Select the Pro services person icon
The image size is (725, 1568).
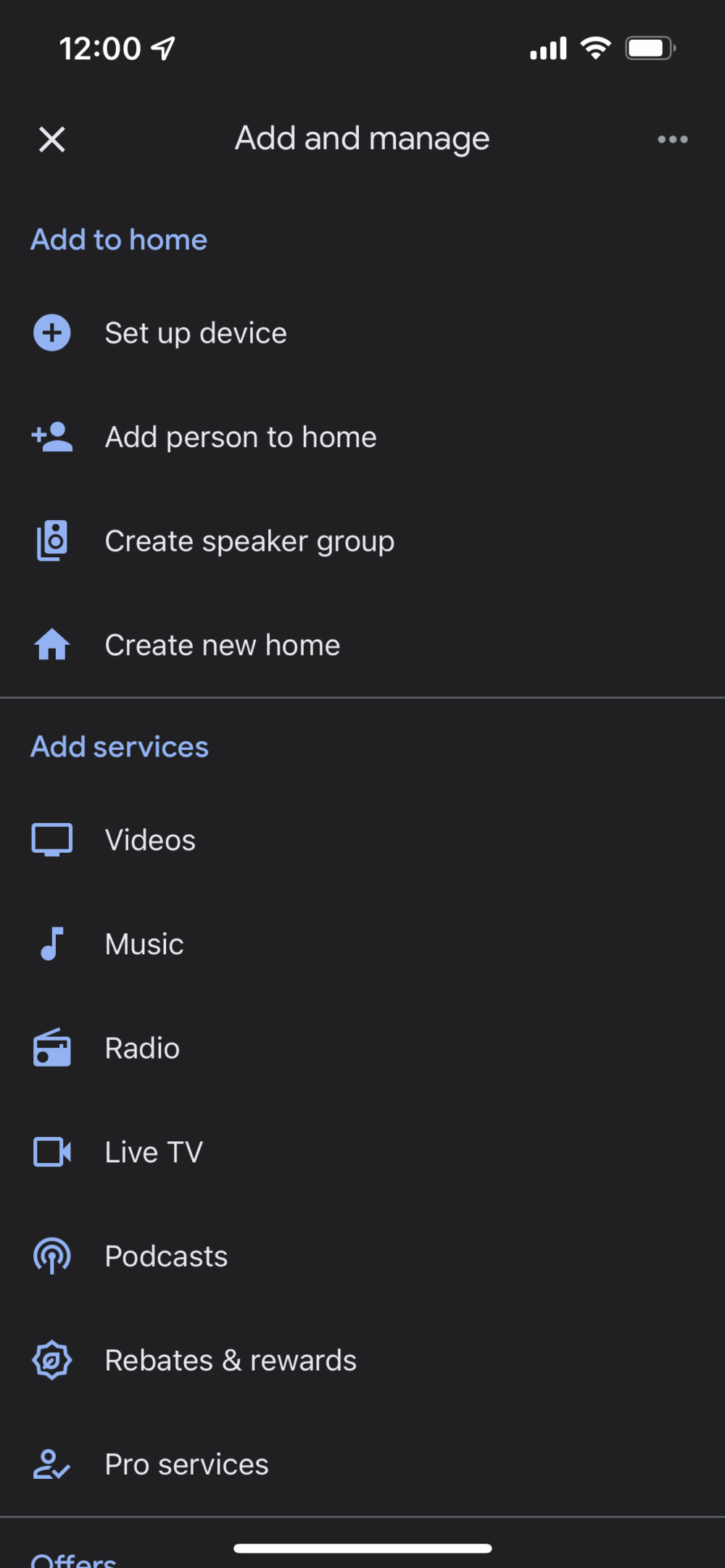51,1464
